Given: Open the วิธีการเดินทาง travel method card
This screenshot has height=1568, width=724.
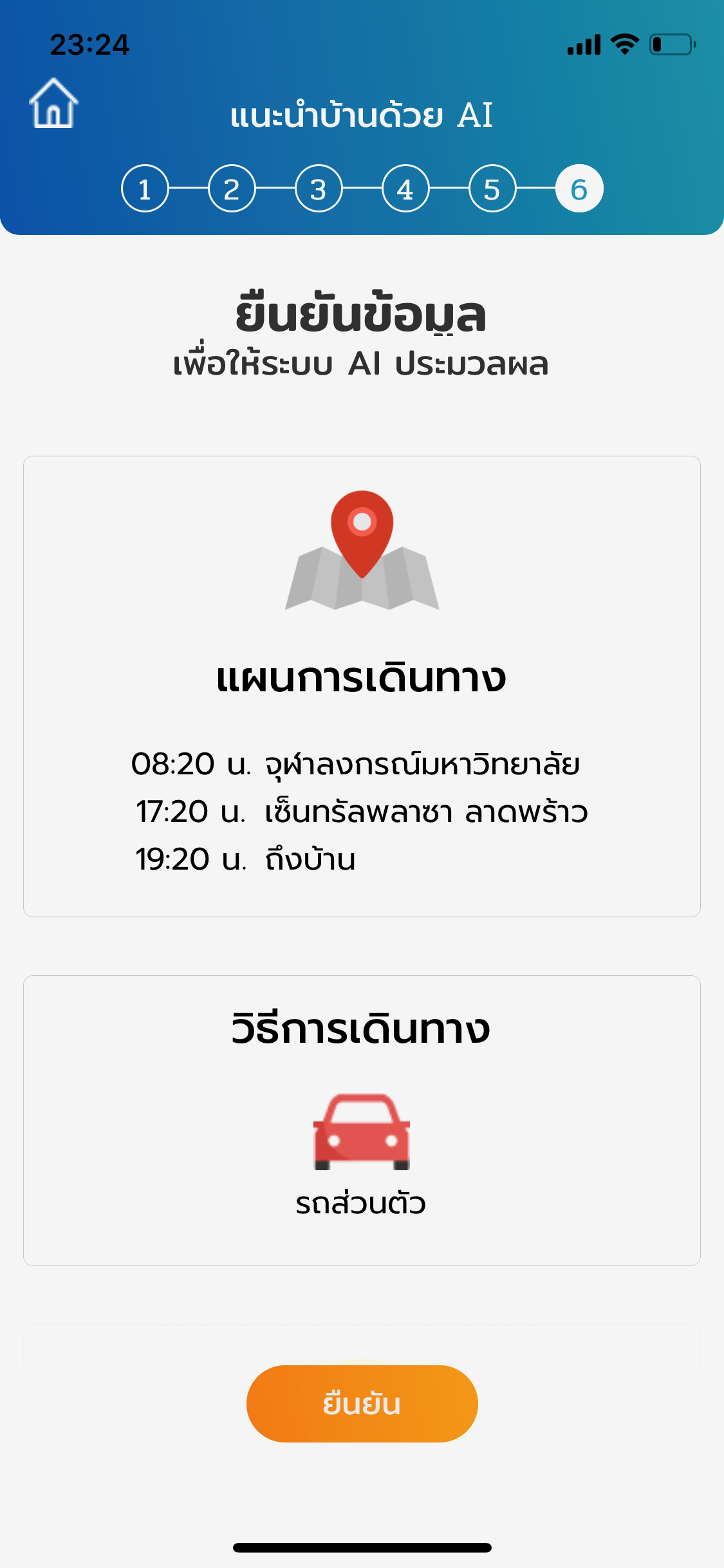Looking at the screenshot, I should pyautogui.click(x=362, y=1121).
